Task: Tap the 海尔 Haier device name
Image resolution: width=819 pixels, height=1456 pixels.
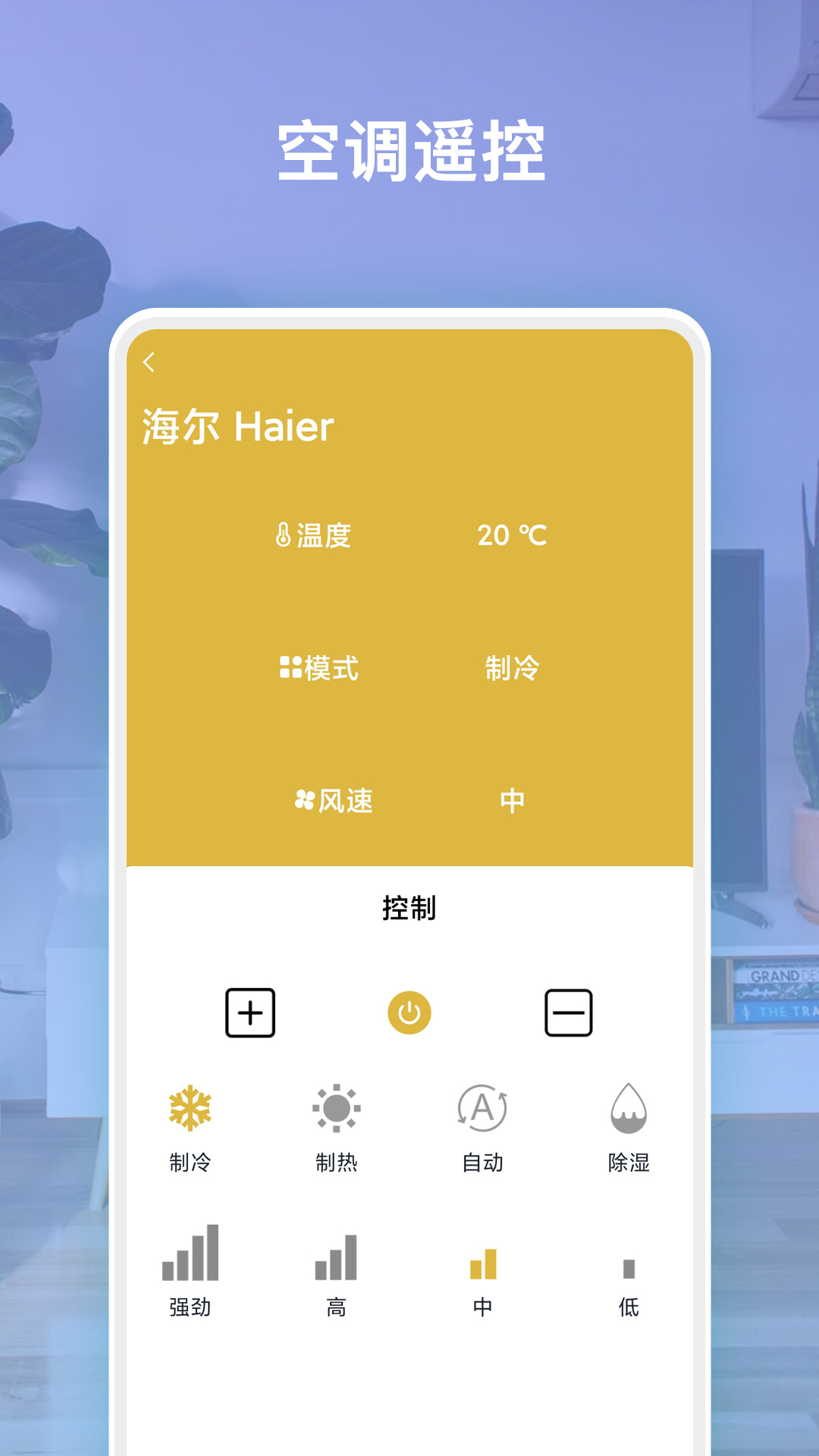Action: [237, 426]
